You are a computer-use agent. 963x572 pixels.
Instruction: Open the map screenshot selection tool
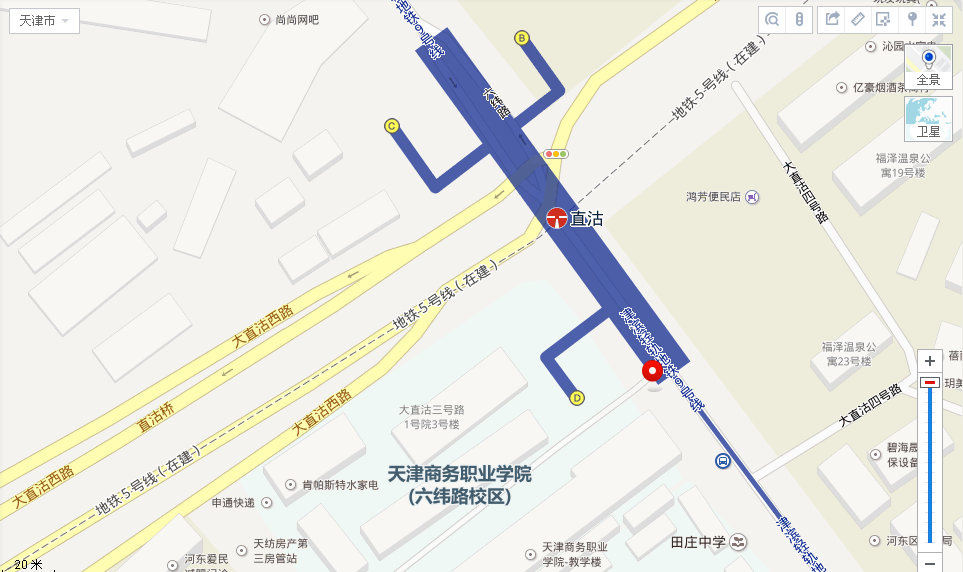883,19
